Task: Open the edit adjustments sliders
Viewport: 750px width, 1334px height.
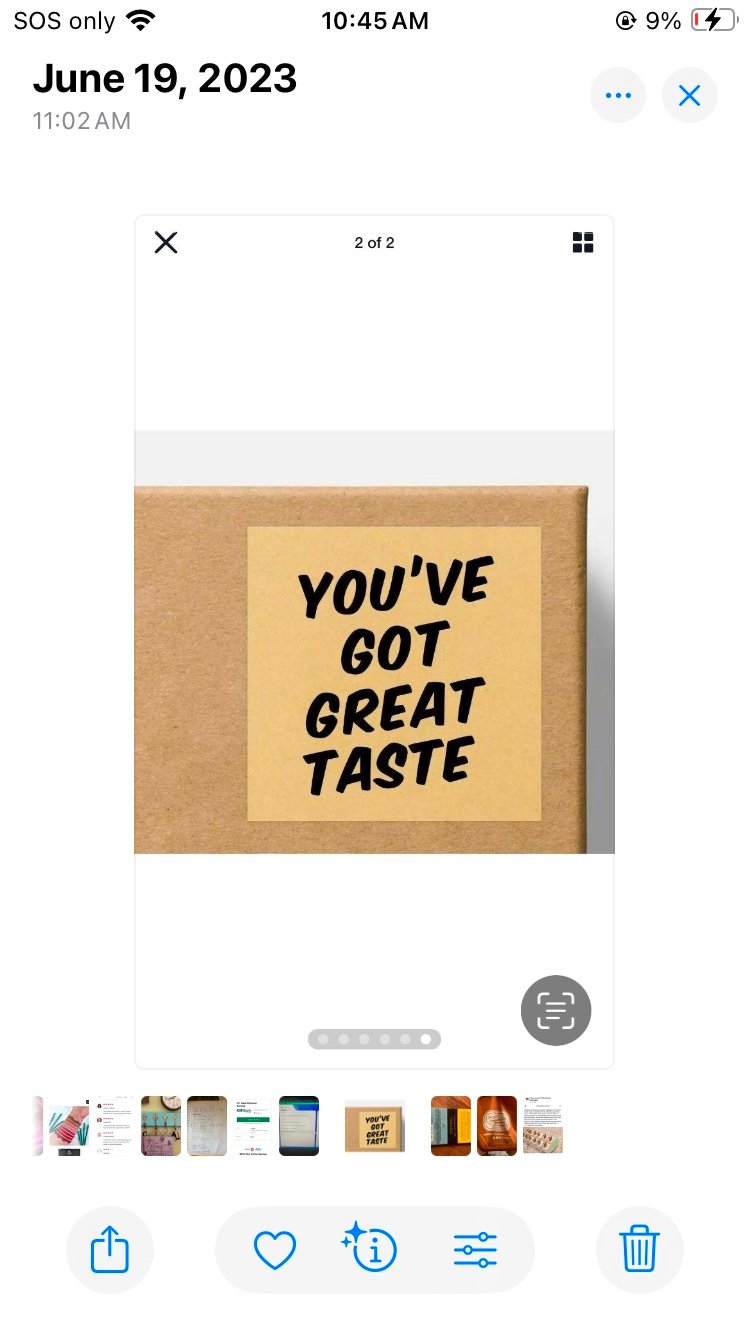Action: 475,1250
